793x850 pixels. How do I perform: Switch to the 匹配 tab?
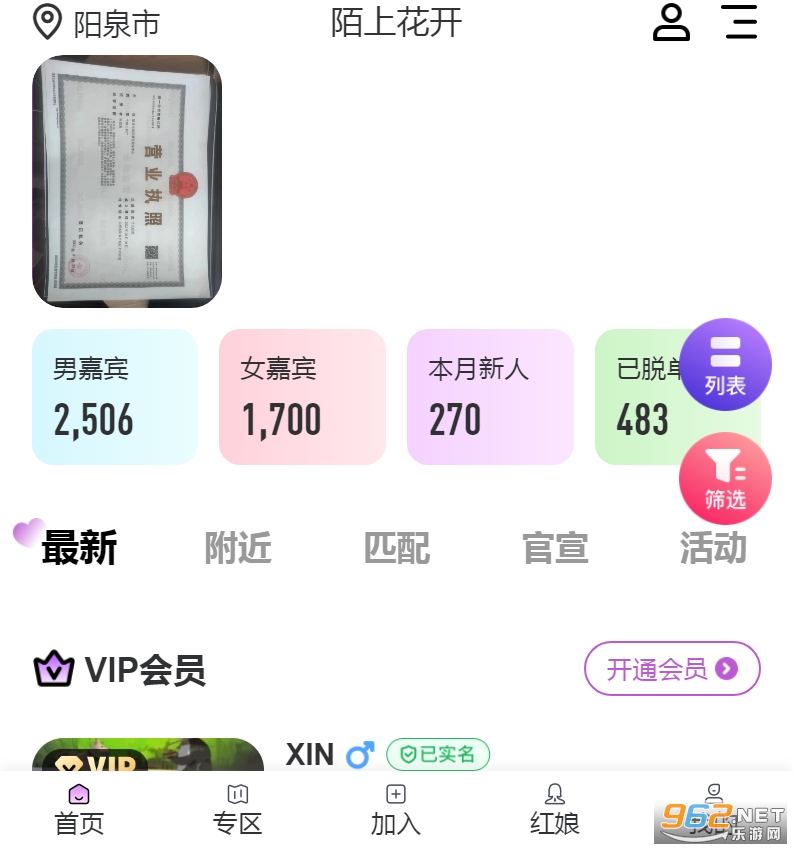tap(397, 548)
